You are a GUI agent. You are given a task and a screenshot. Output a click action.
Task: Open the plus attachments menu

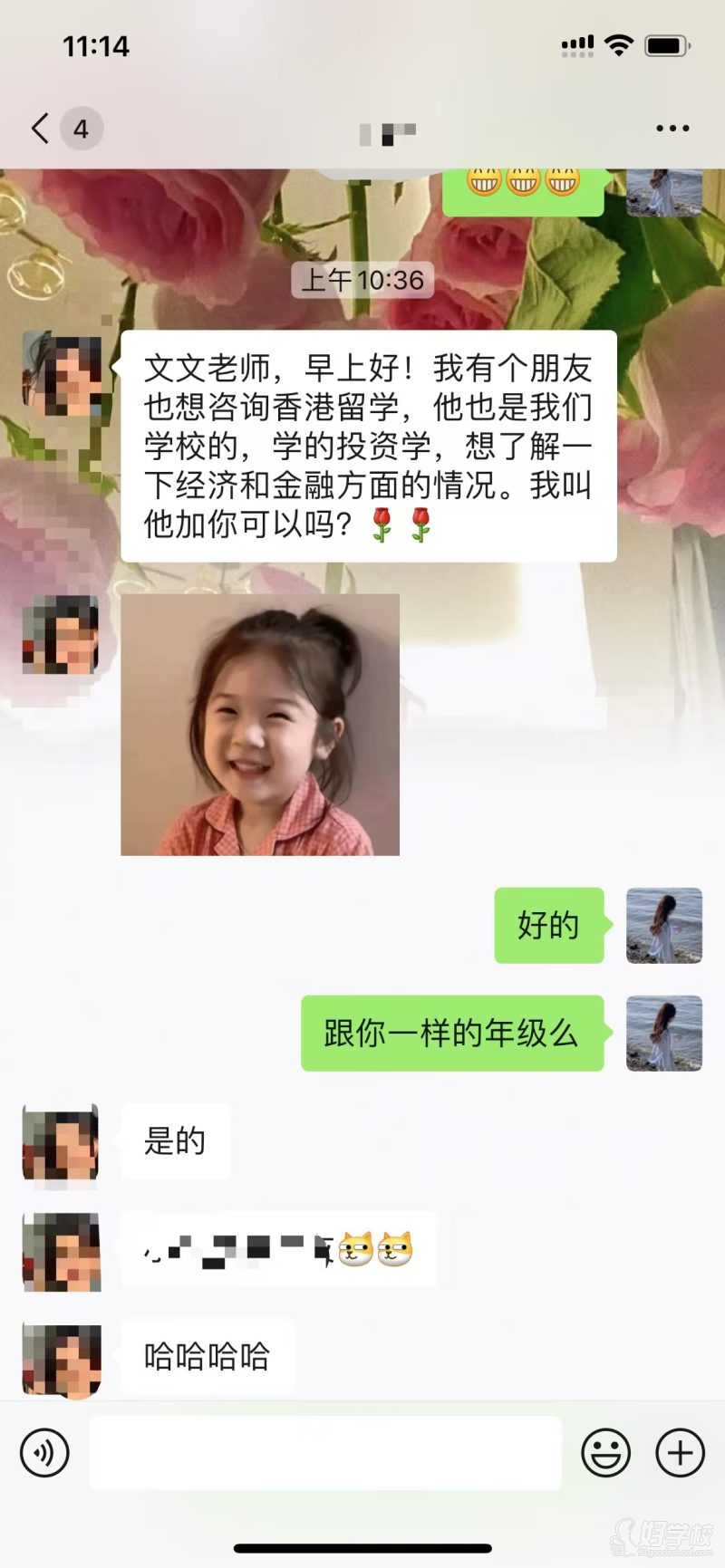pos(680,1453)
